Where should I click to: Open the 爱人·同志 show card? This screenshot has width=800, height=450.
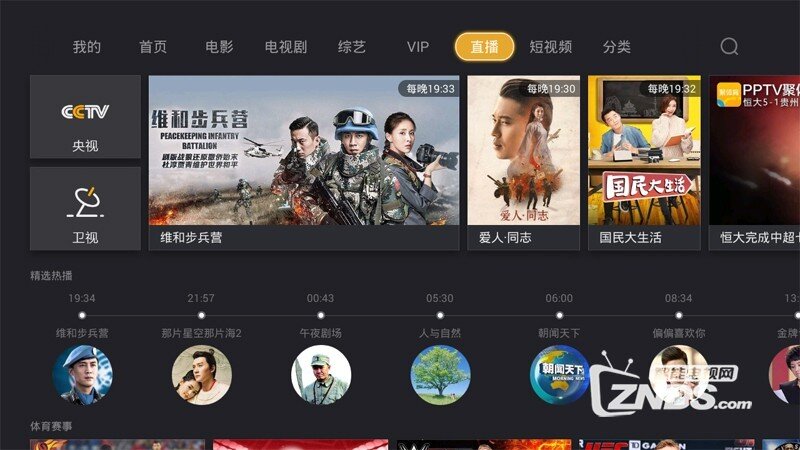click(523, 160)
